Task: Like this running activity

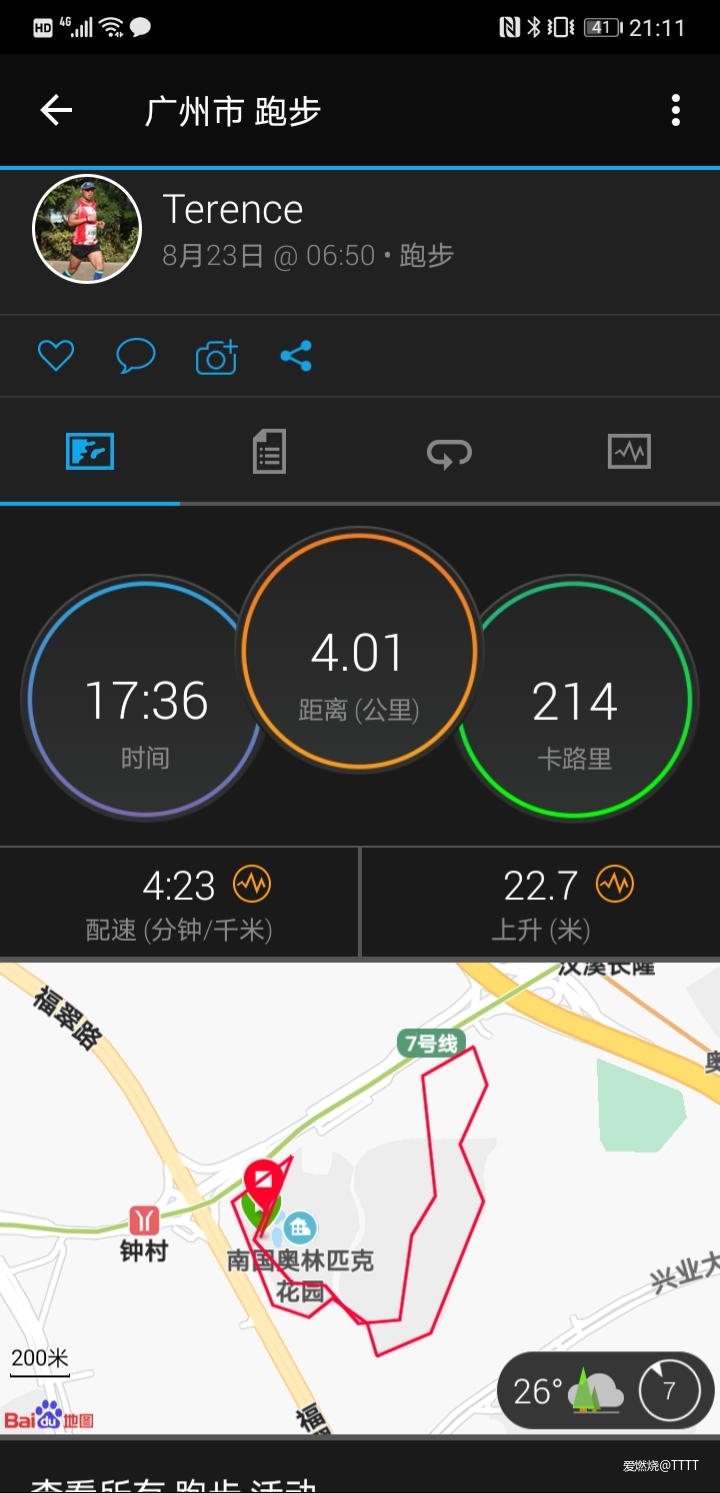Action: point(56,356)
